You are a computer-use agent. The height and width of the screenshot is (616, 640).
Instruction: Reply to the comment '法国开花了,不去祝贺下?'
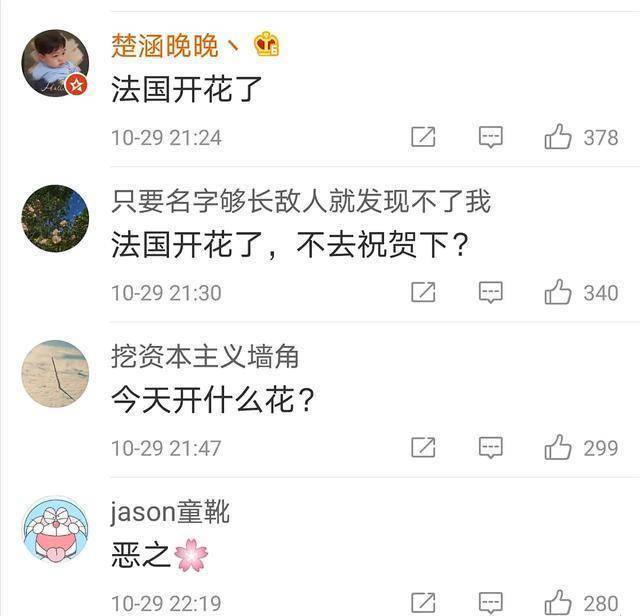click(x=490, y=293)
